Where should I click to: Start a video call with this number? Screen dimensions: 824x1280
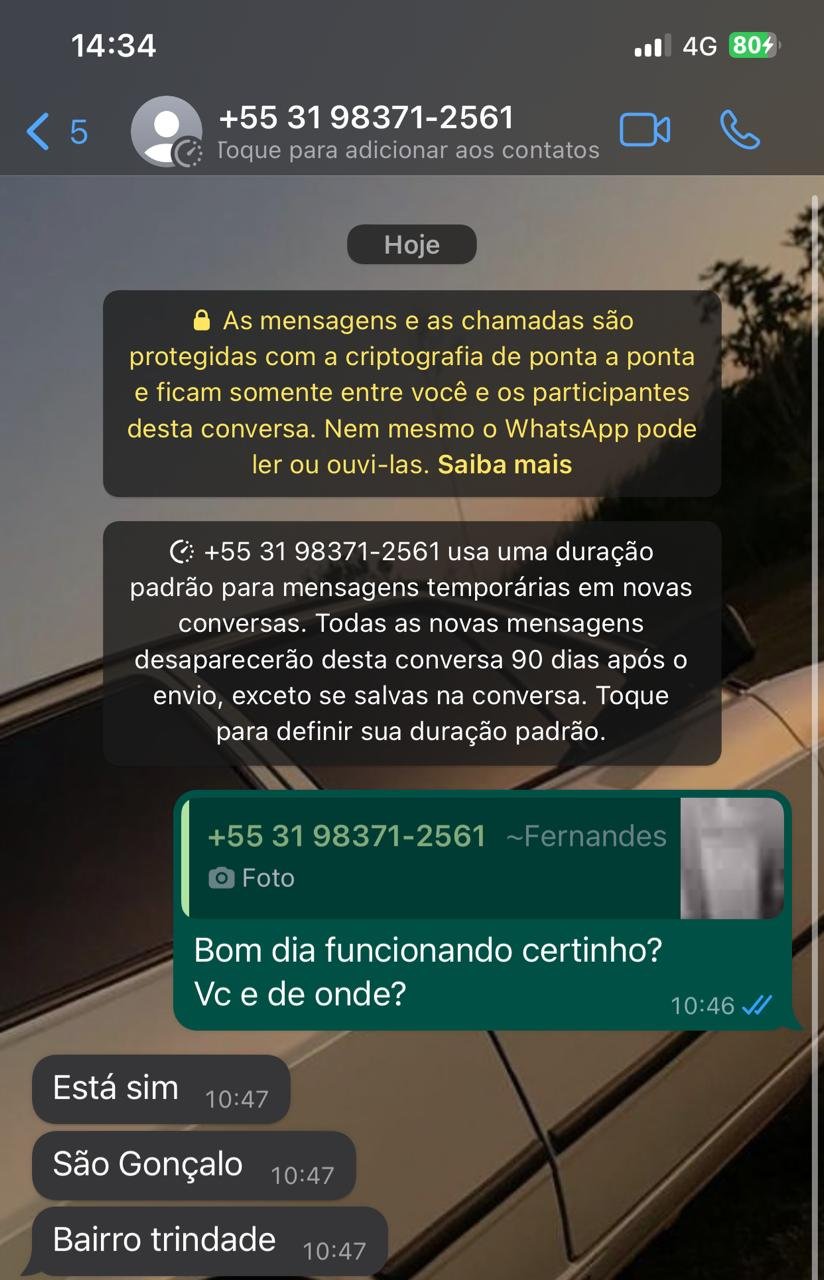[x=644, y=131]
